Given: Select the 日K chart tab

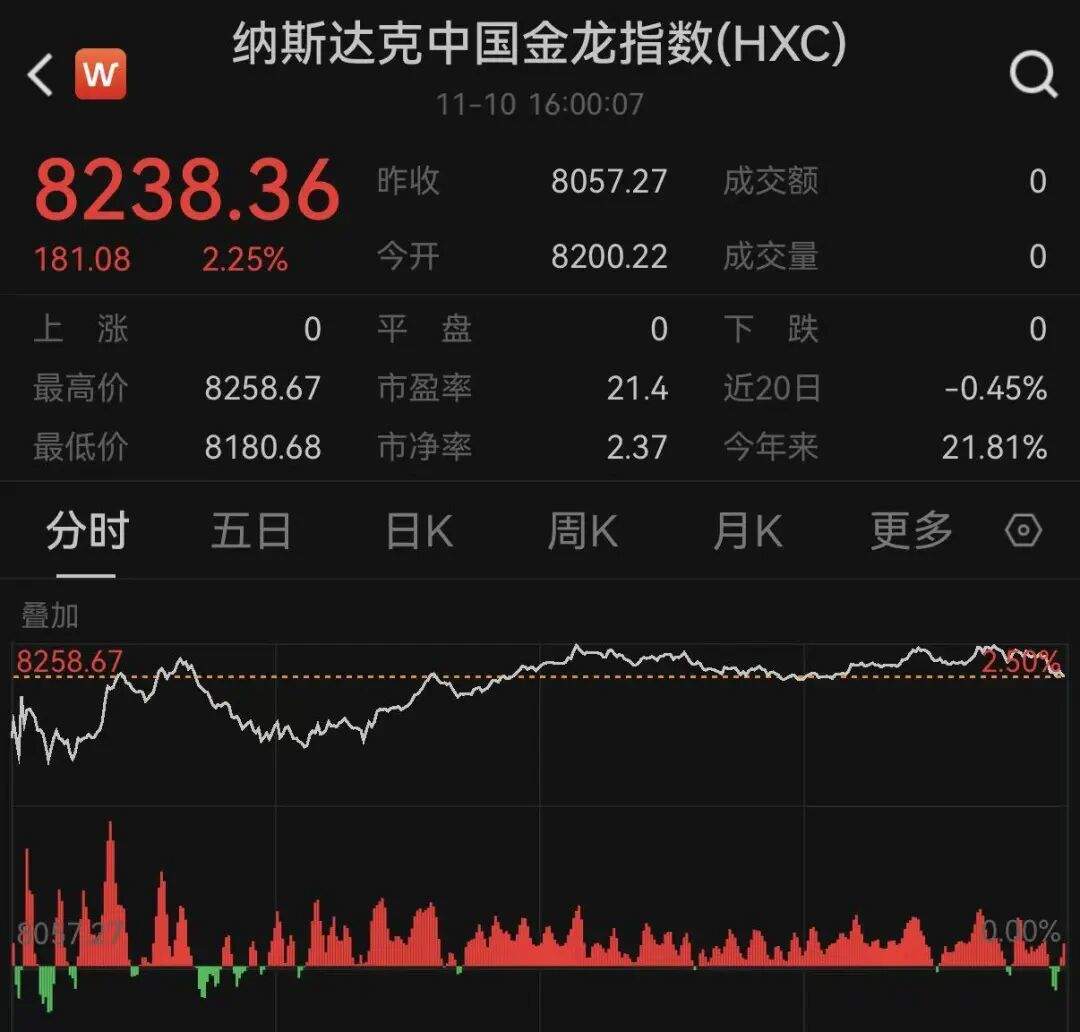Looking at the screenshot, I should coord(419,531).
